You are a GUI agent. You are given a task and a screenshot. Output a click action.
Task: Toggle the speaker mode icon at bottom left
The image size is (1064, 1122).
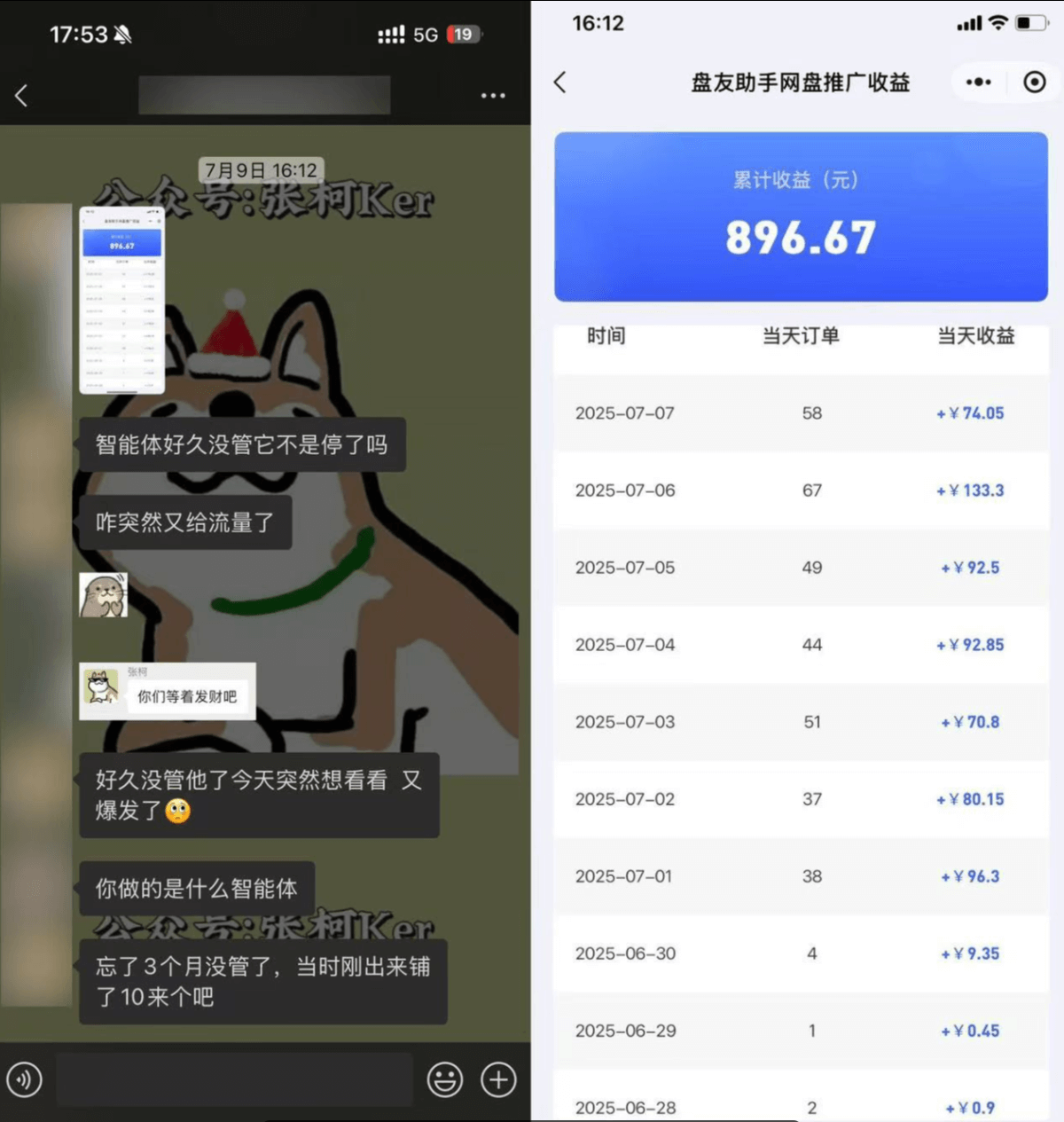[25, 1080]
